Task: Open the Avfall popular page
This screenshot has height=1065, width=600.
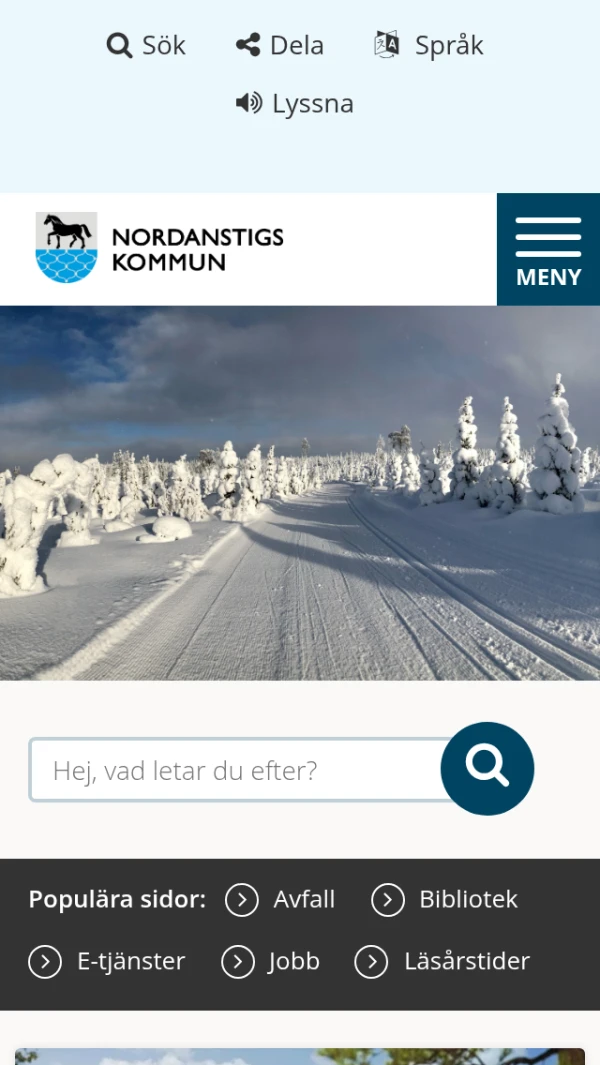Action: coord(281,900)
